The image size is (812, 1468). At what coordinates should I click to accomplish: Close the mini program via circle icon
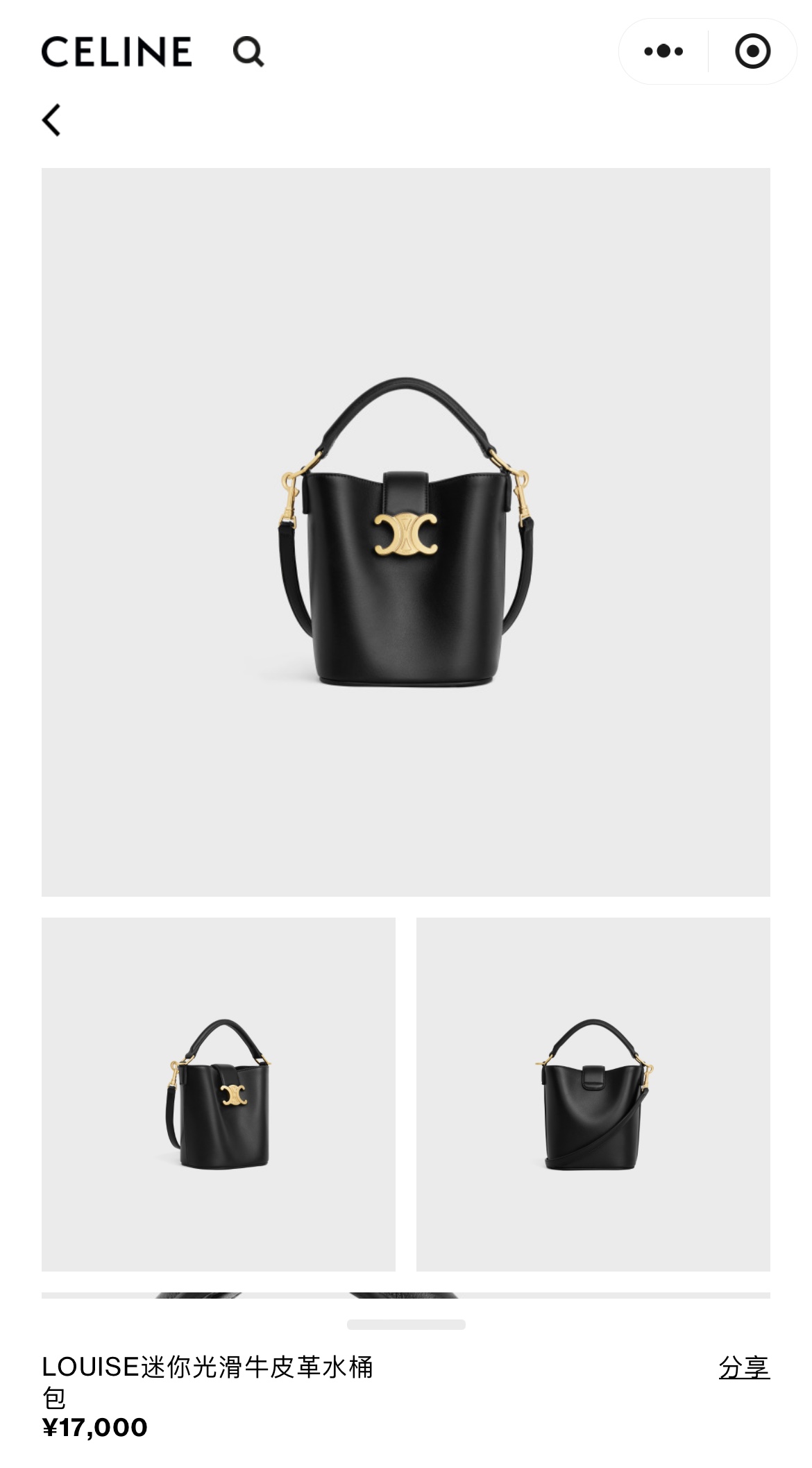tap(752, 51)
